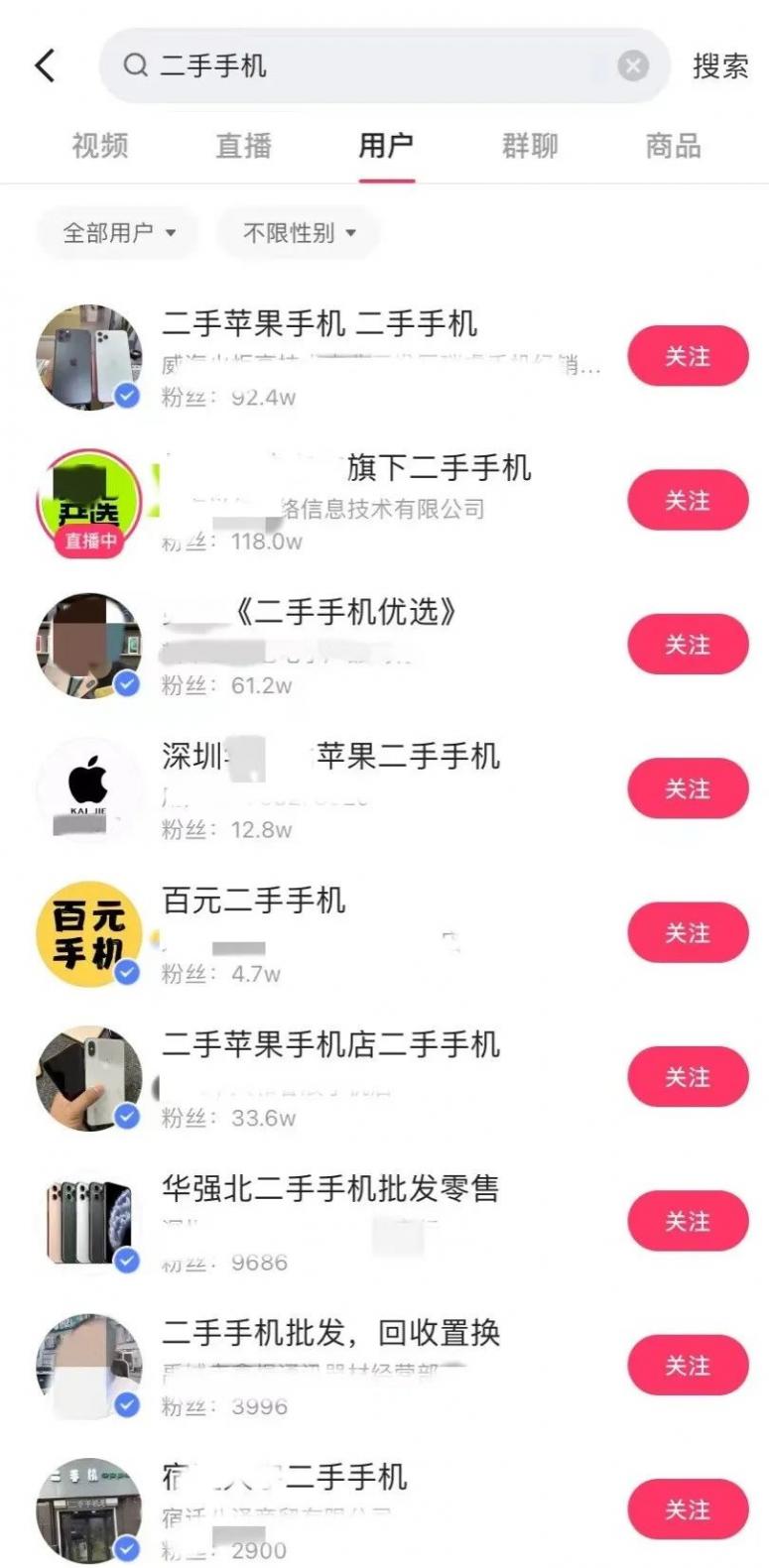Follow the 二手手机批发，回收置换 account
The height and width of the screenshot is (1568, 769).
688,1366
